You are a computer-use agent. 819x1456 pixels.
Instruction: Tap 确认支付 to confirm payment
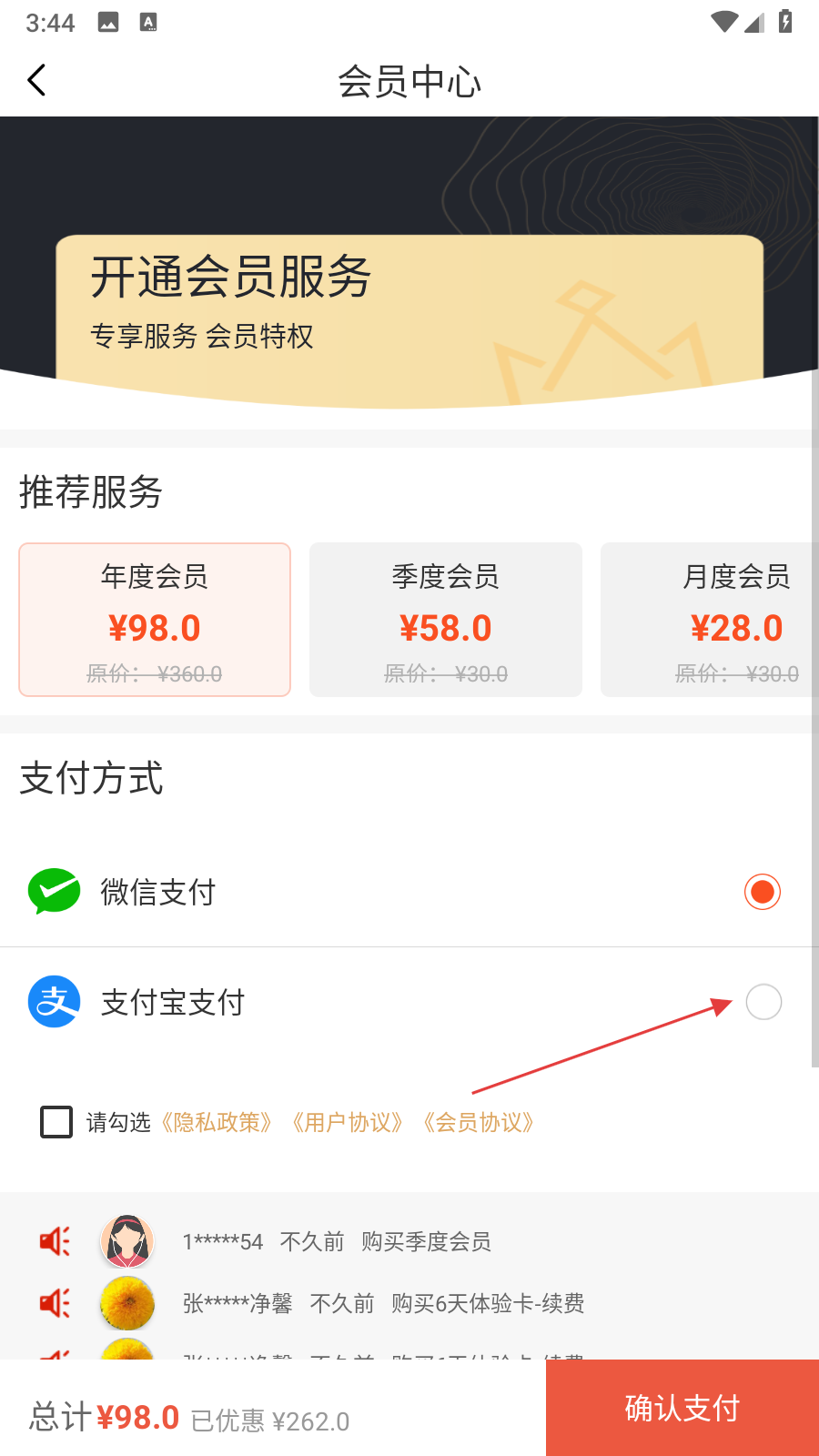pyautogui.click(x=682, y=1408)
